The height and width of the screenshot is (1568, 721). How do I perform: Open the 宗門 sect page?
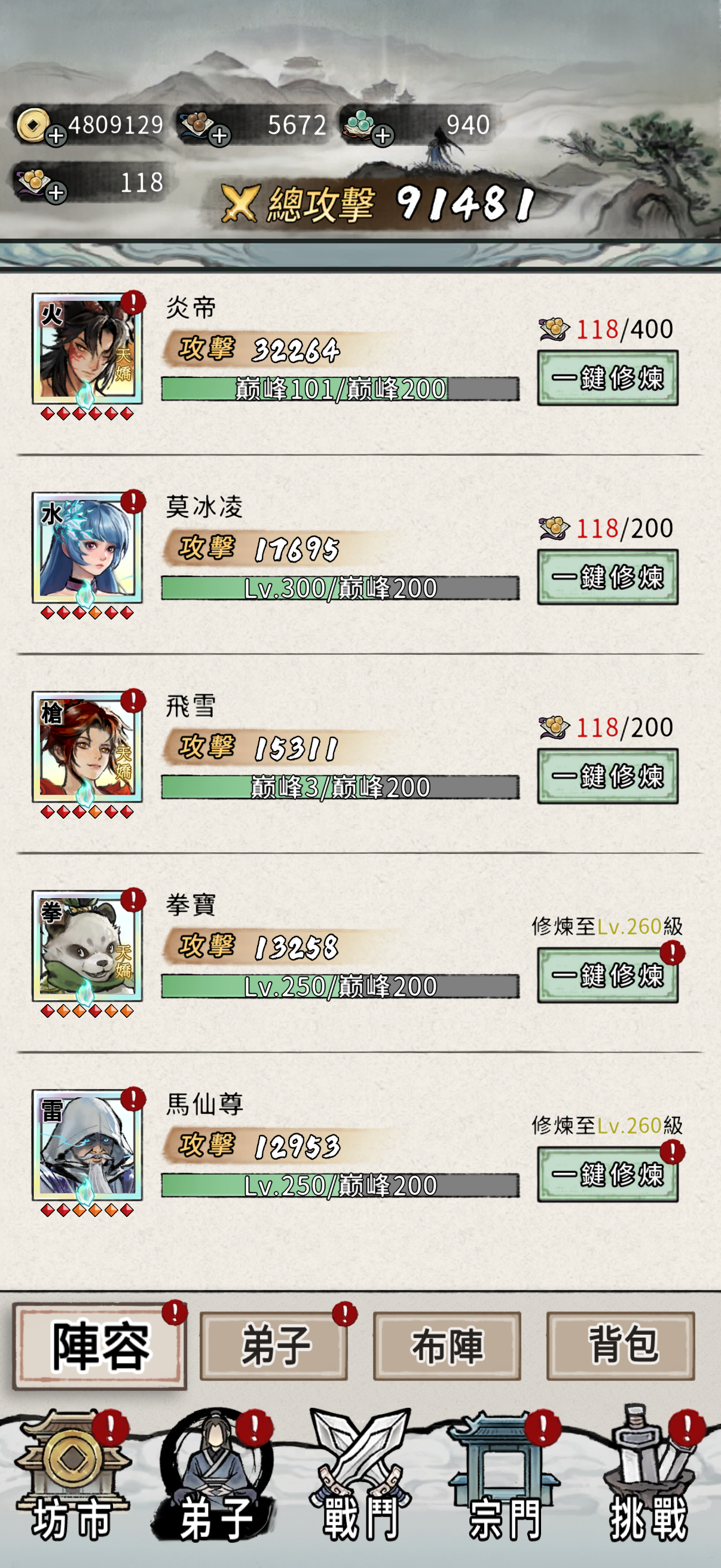(505, 1479)
